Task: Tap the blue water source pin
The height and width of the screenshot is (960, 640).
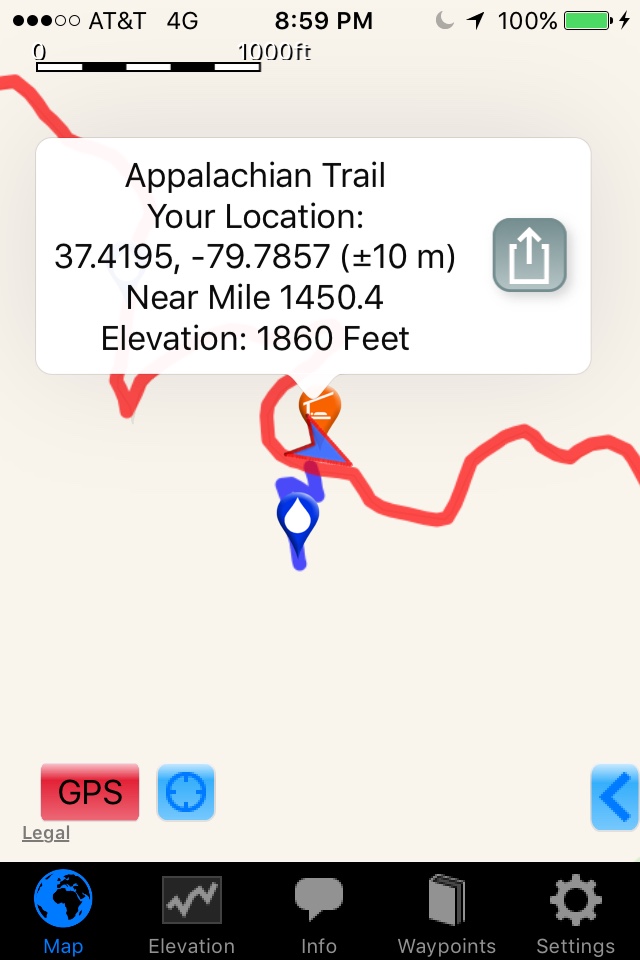Action: (x=297, y=519)
